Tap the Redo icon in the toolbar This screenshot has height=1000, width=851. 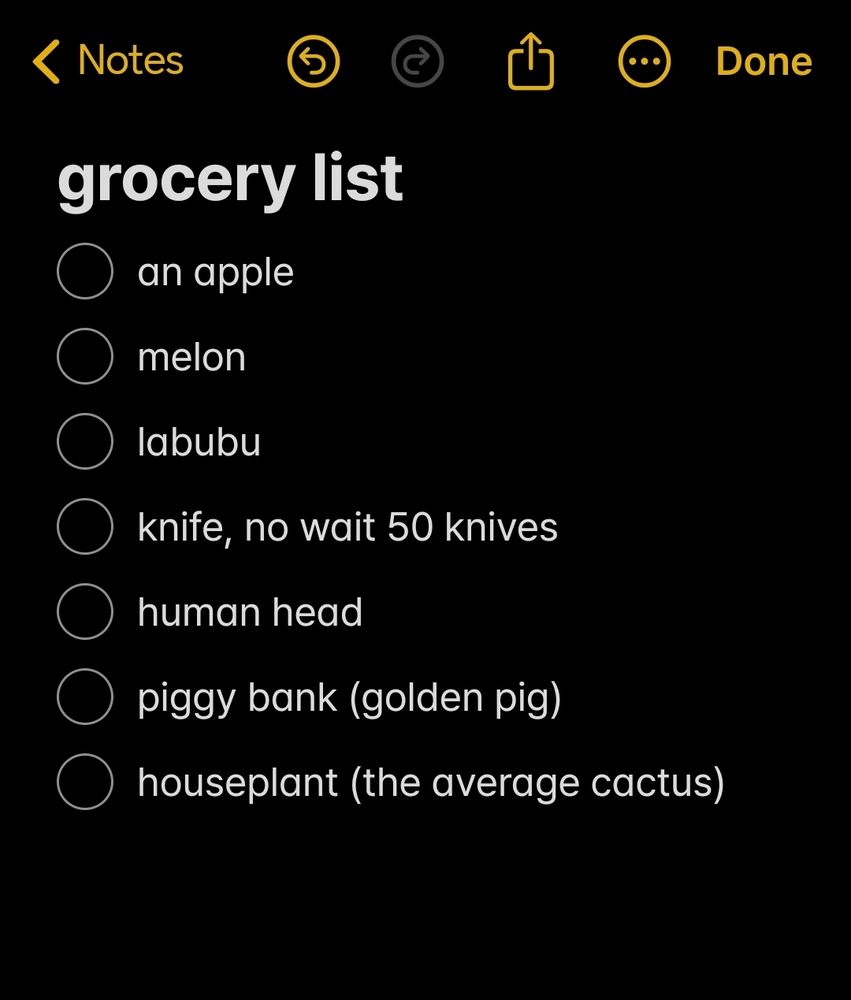click(419, 61)
